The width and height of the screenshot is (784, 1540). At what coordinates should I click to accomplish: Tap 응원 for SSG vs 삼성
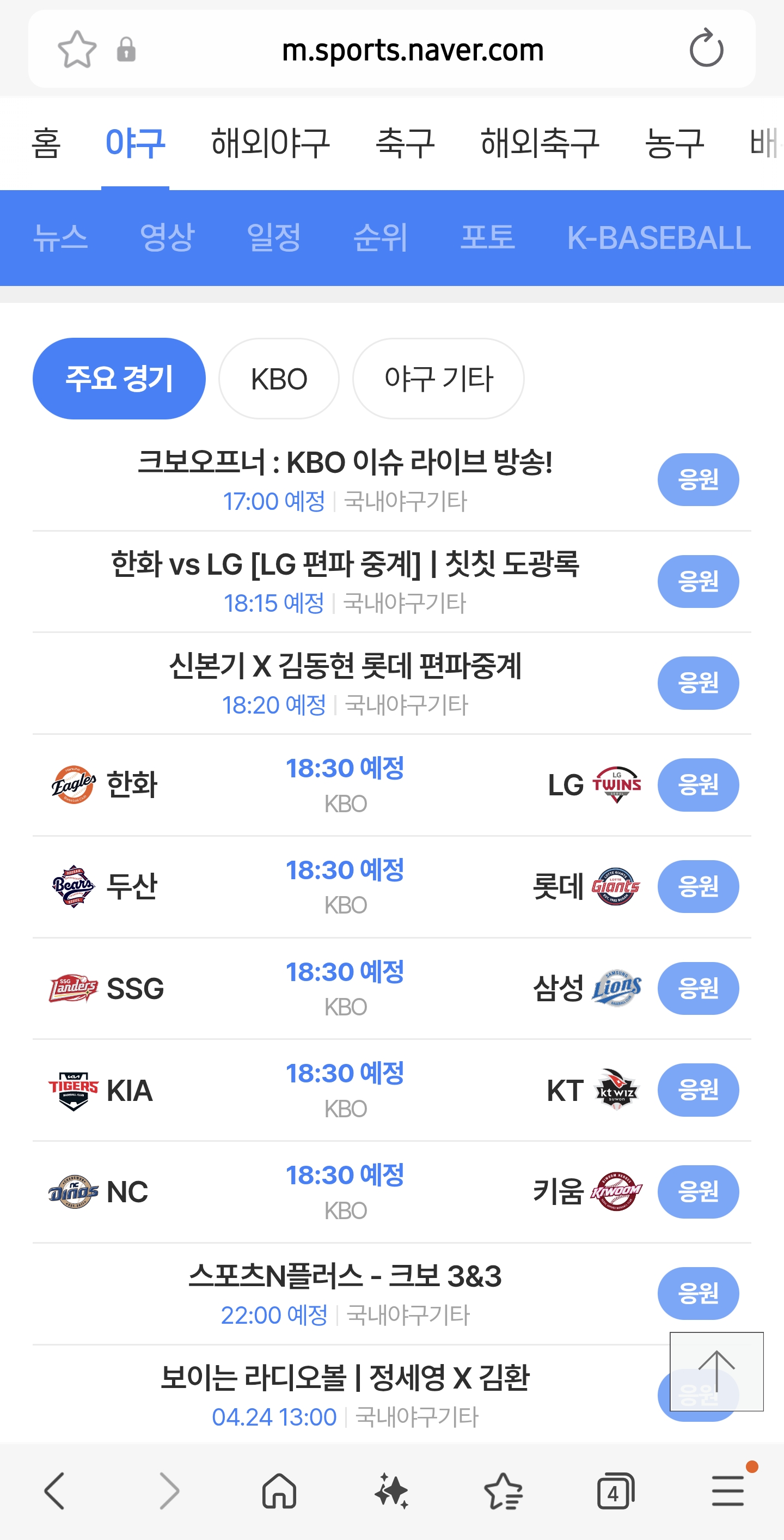coord(698,988)
